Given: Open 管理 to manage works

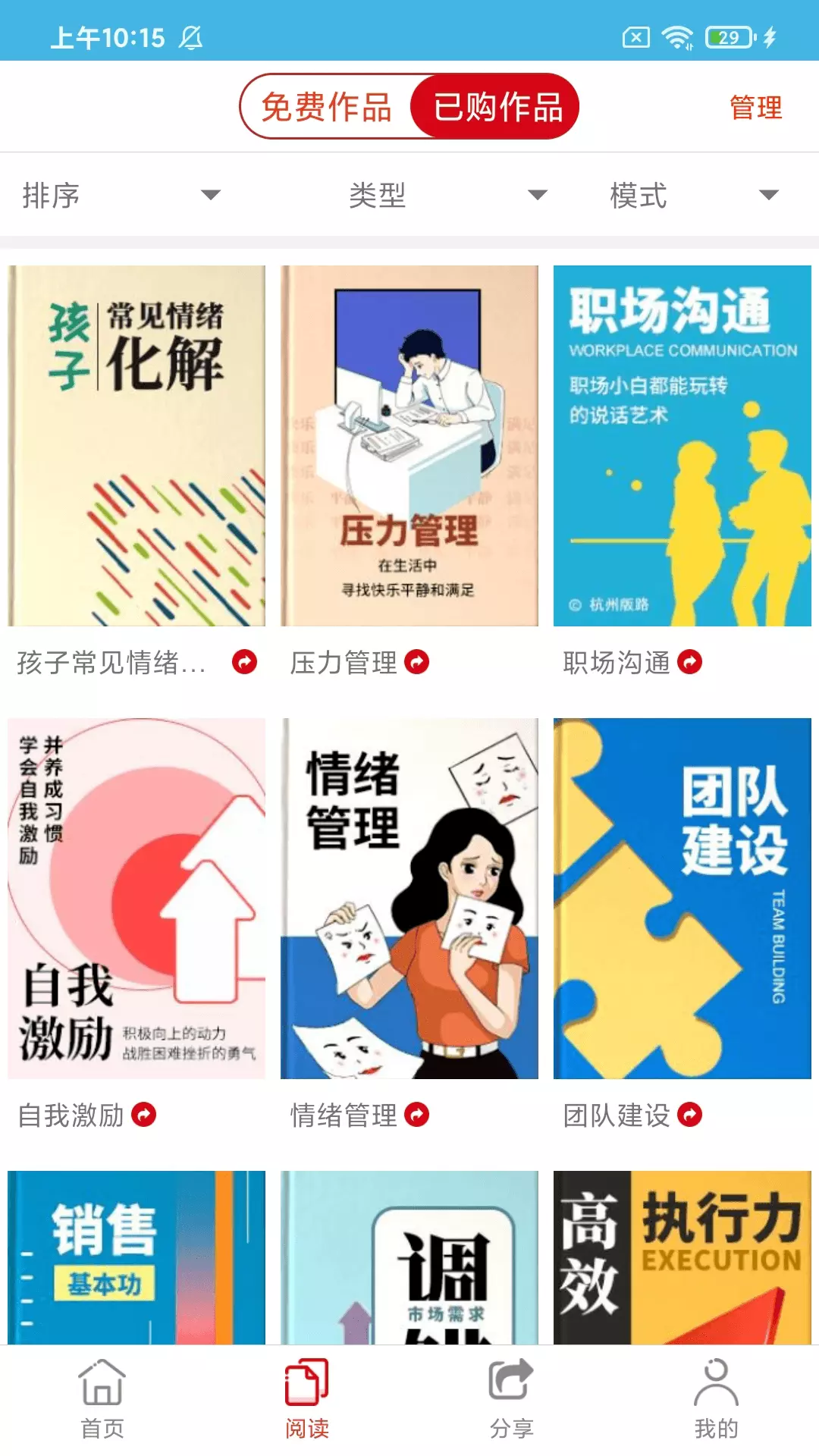Looking at the screenshot, I should (755, 108).
